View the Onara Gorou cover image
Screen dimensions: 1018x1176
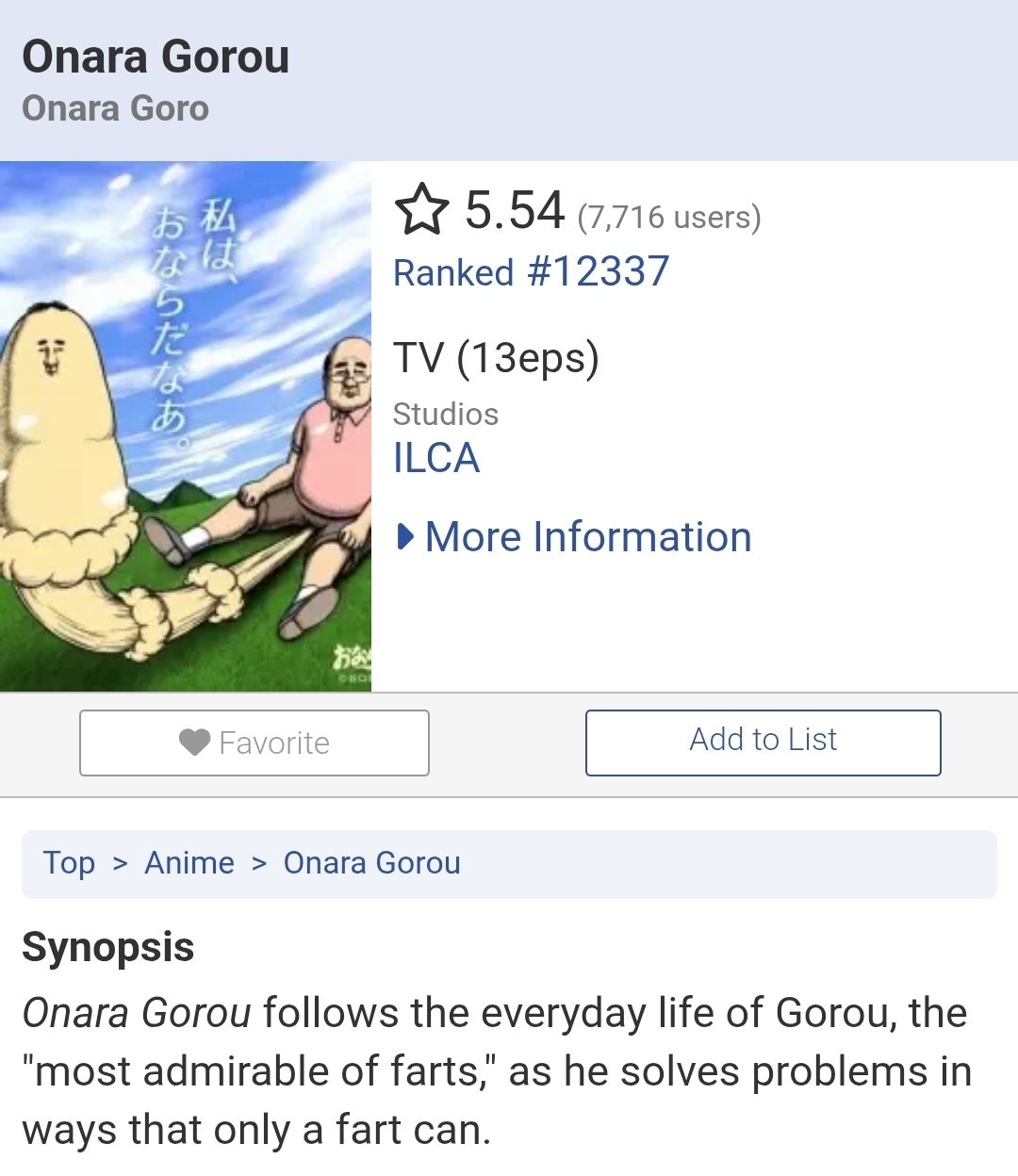(x=186, y=426)
